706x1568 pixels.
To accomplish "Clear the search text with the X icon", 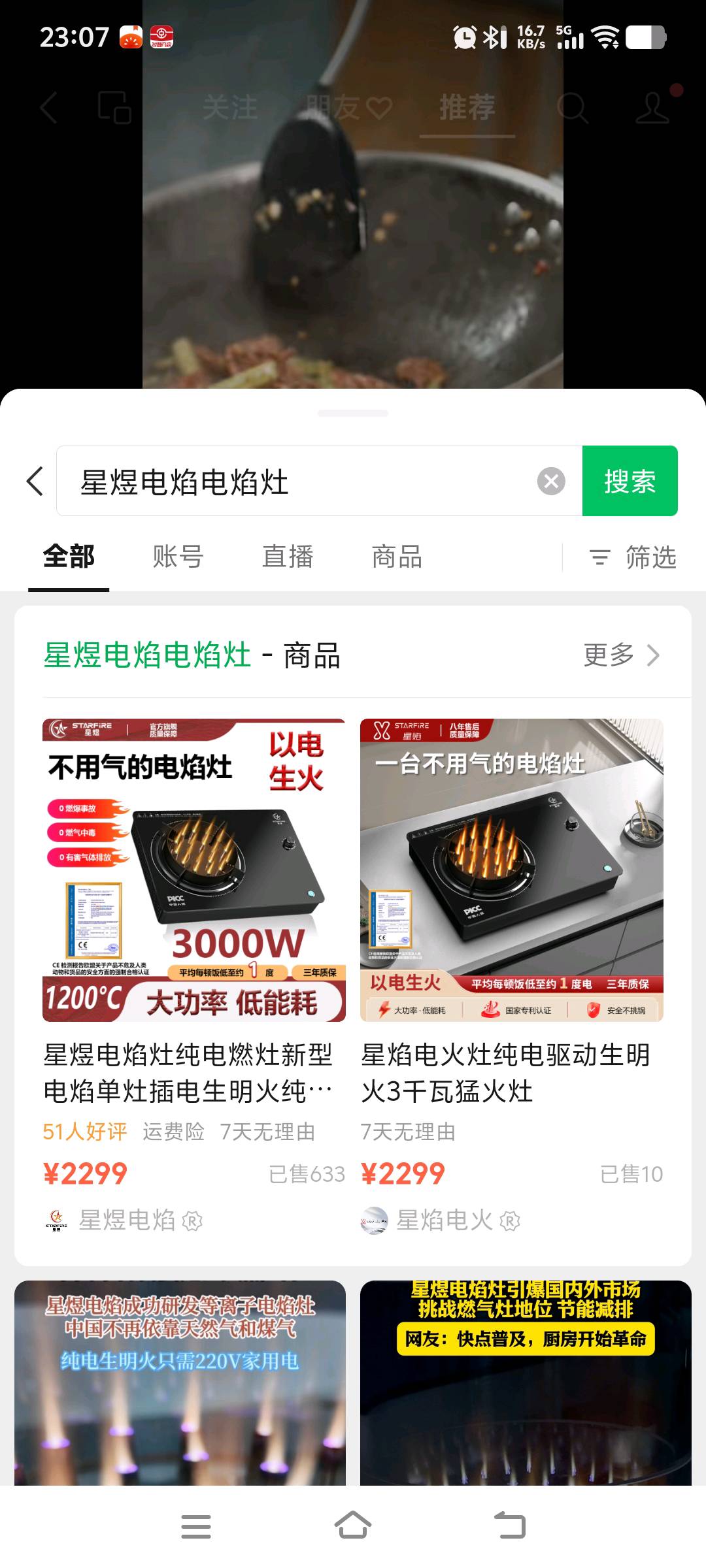I will coord(551,482).
